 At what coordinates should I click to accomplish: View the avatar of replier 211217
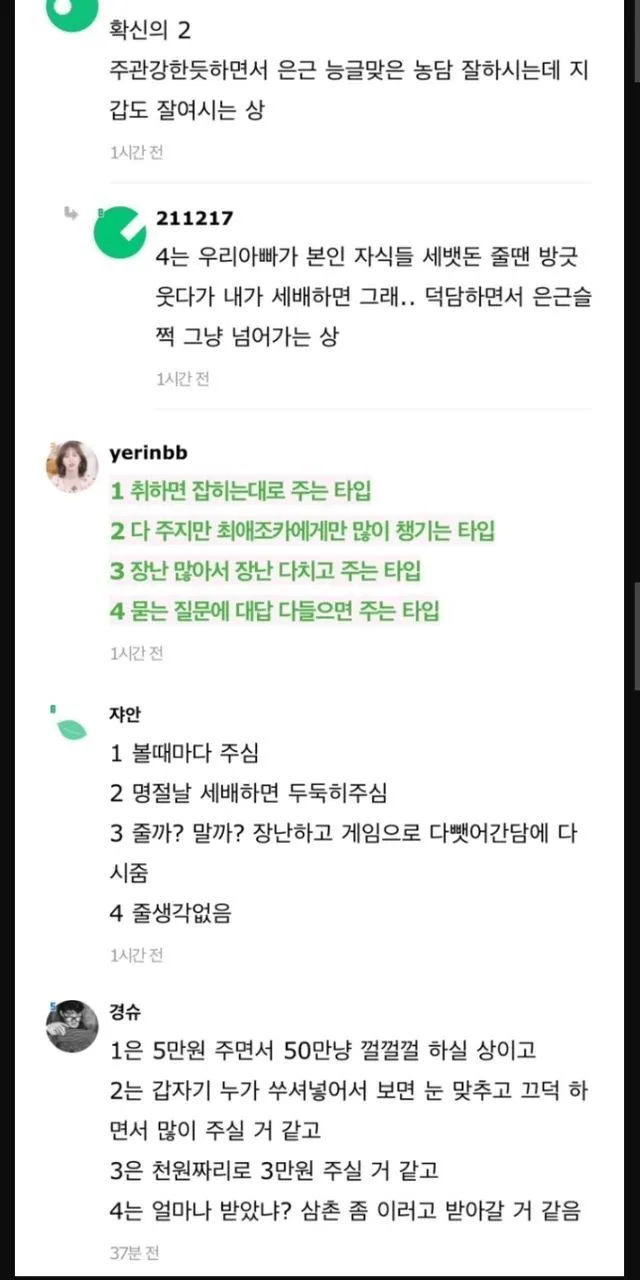(x=119, y=232)
